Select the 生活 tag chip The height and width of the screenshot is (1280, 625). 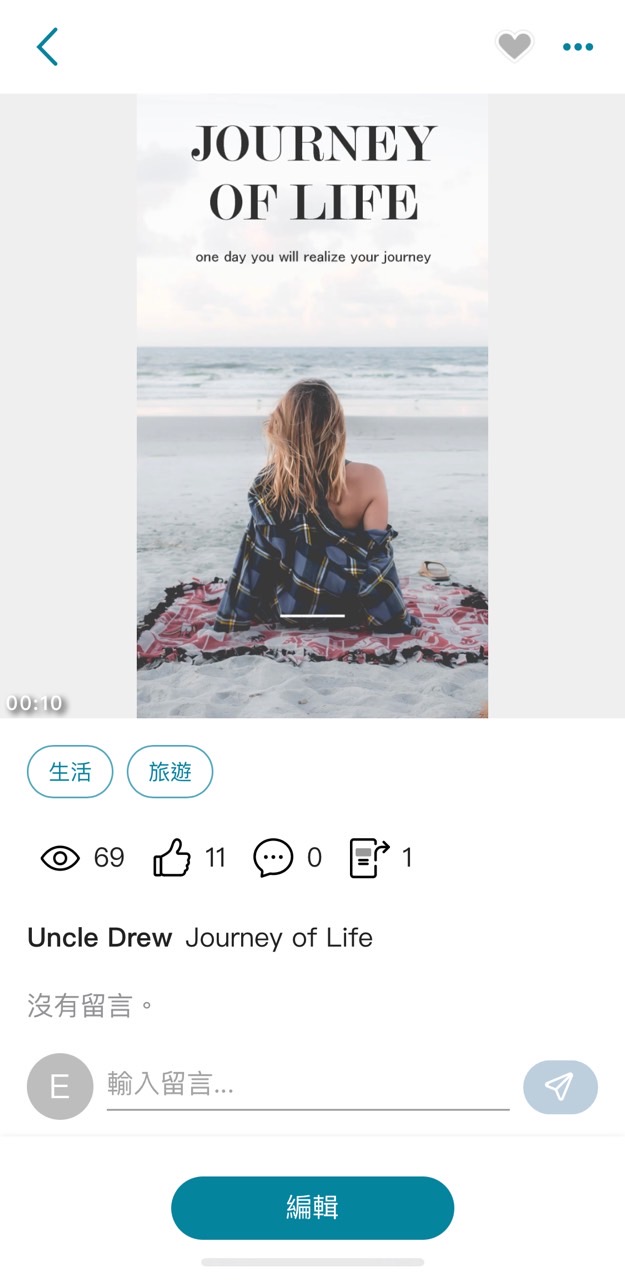(x=70, y=772)
